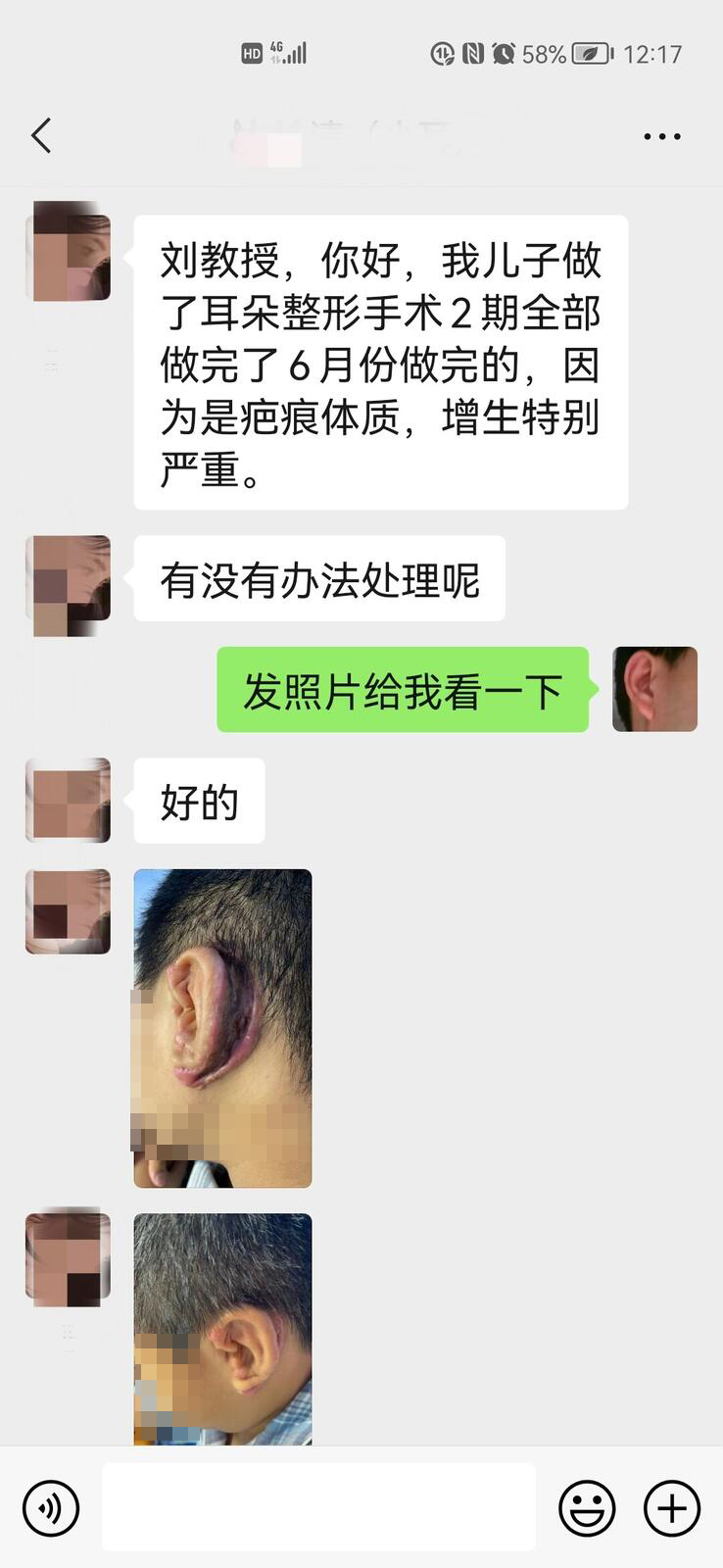Screen dimensions: 723x1568
Task: Select the 发照片给我看一下 green bubble
Action: tap(400, 690)
